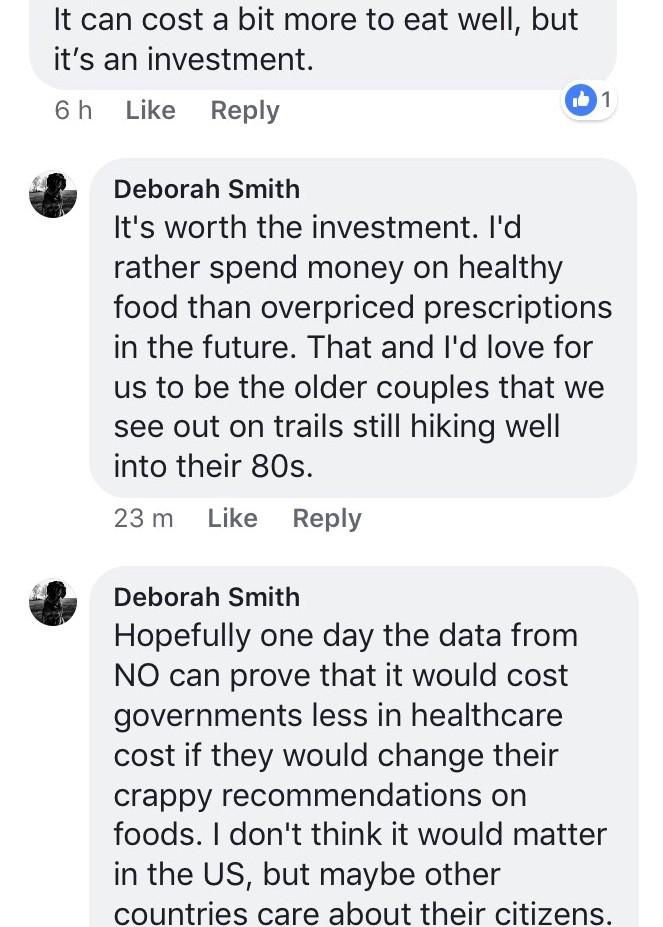Like Deborah Smith's 23 m comment
The height and width of the screenshot is (927, 663).
[232, 518]
